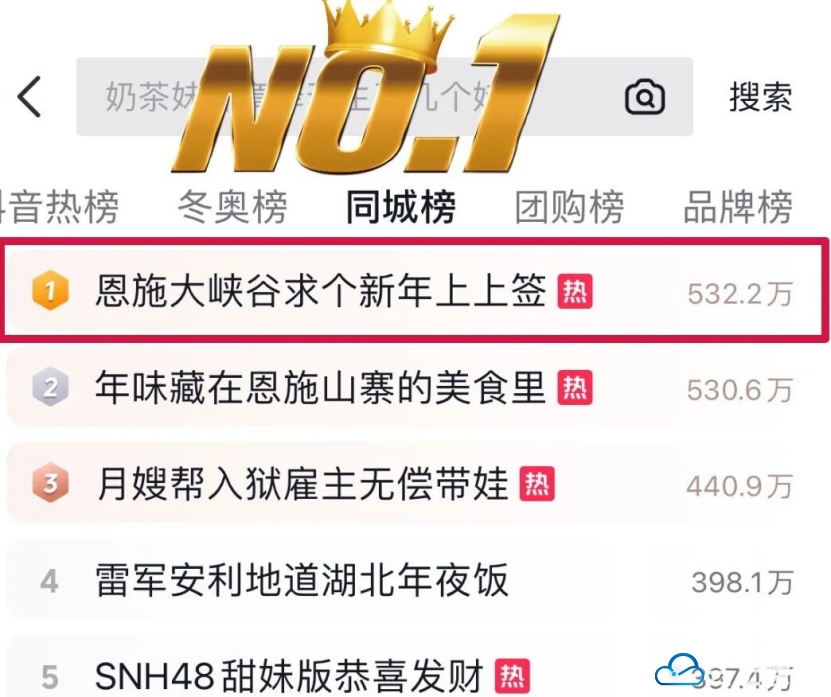Open the camera scan icon in search bar
This screenshot has height=697, width=831.
pyautogui.click(x=645, y=98)
